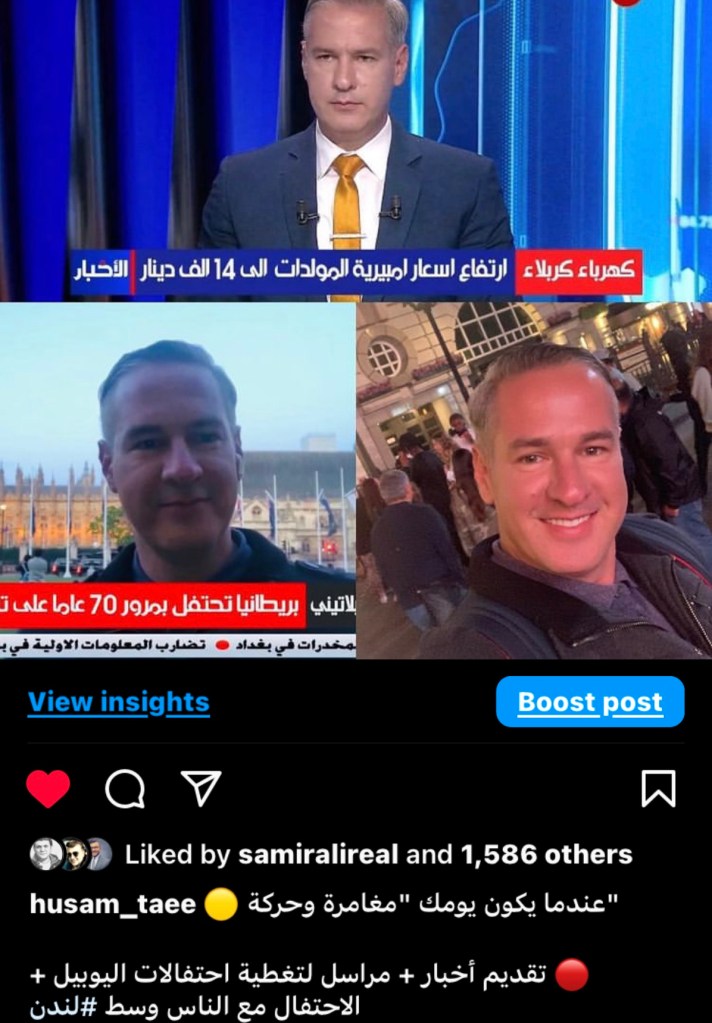Tap the post's photo collage
Screen dimensions: 712x1023
click(x=356, y=330)
